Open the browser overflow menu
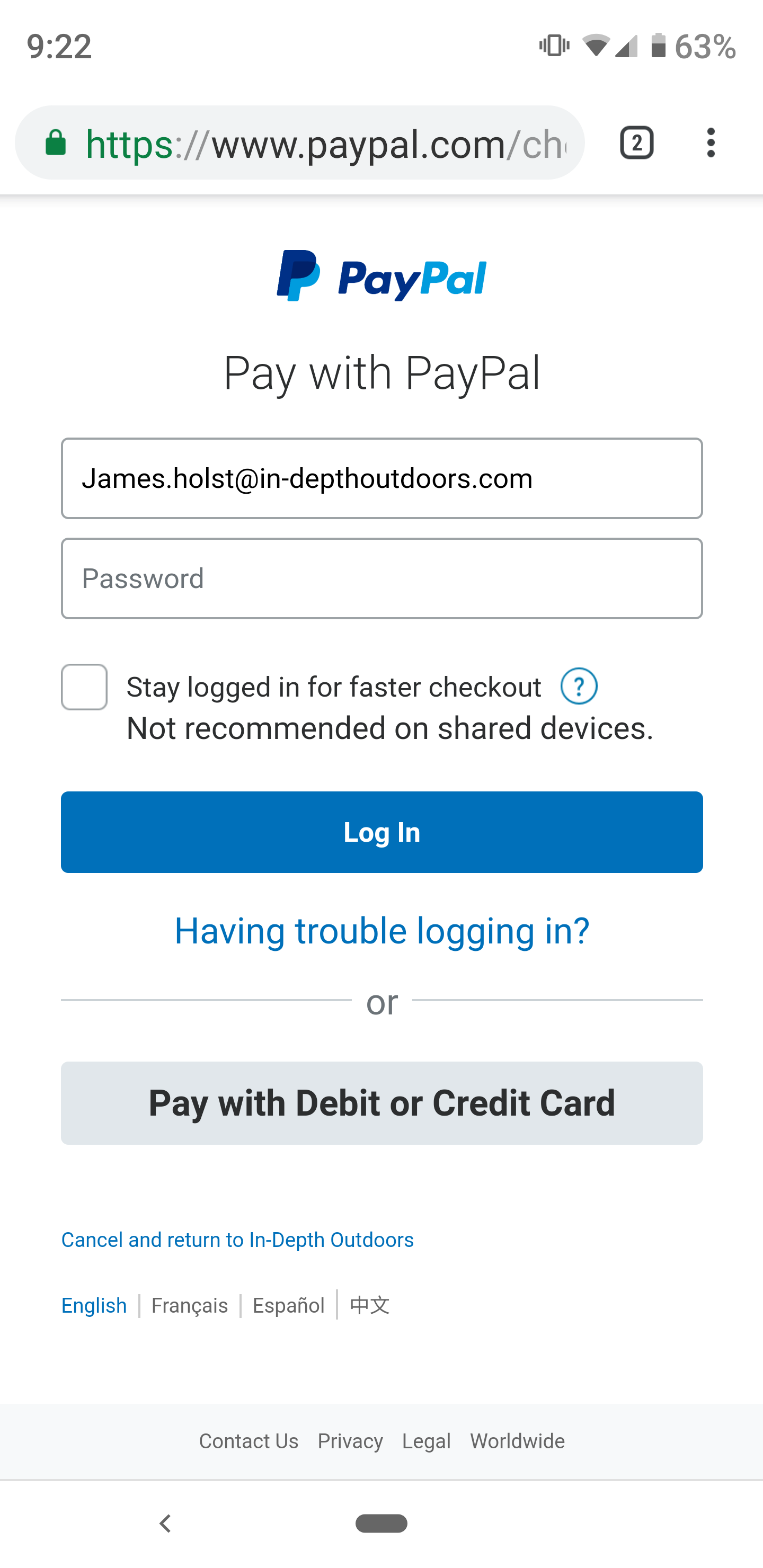Screen dimensions: 763x1568 pyautogui.click(x=711, y=144)
